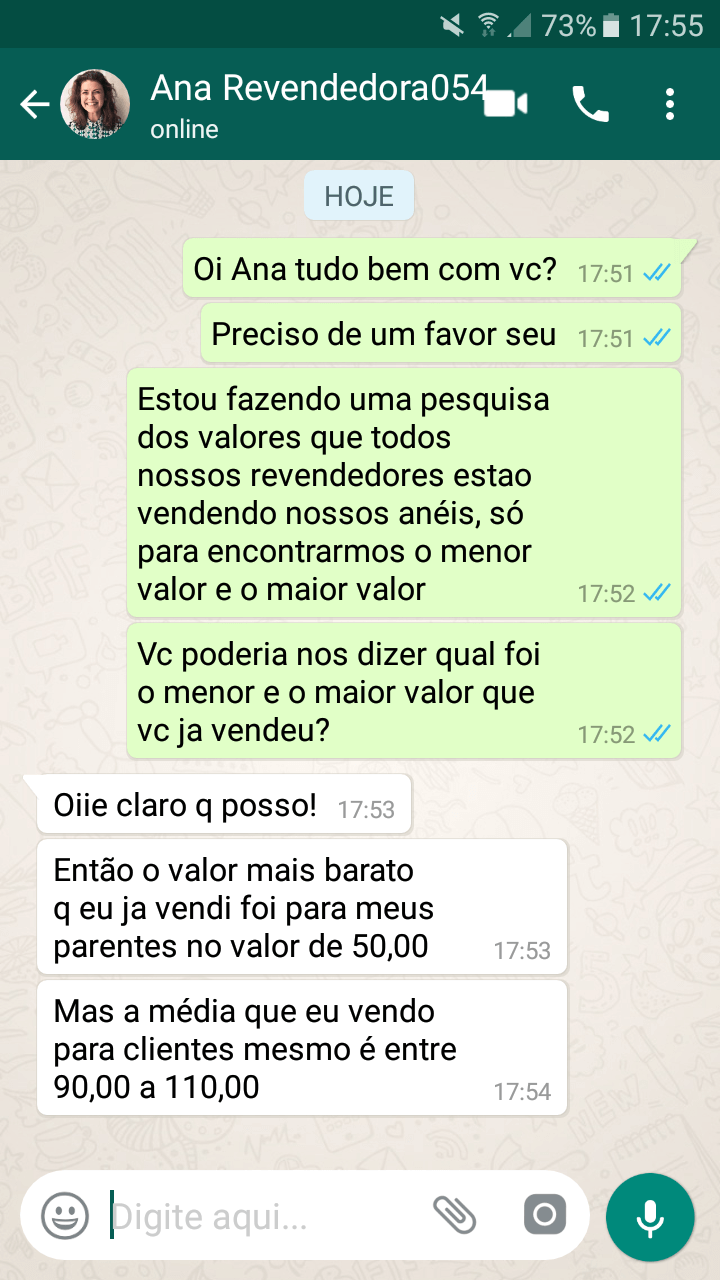Start a voice call with Ana
Screen dimensions: 720x1280
coord(590,104)
